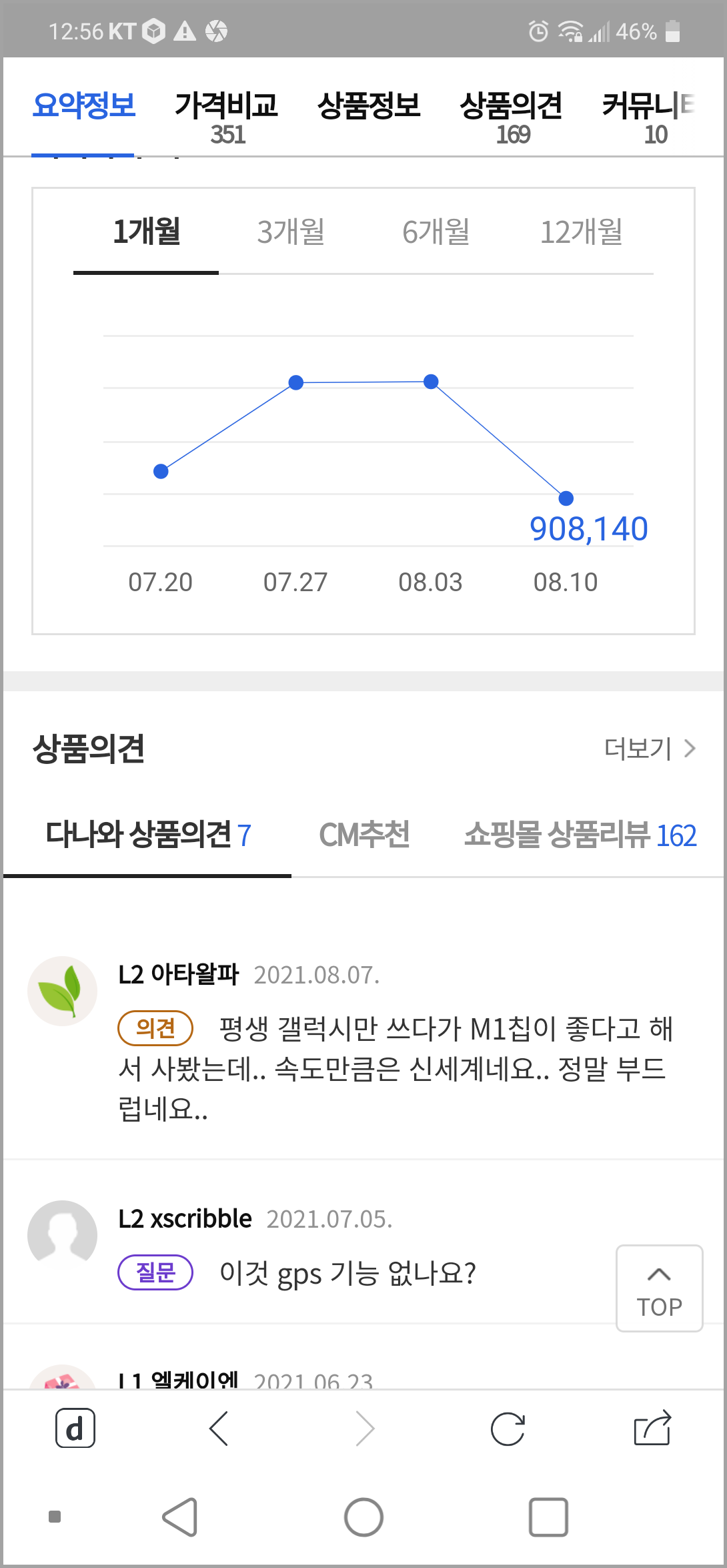Tap the 요약정보 tab
The height and width of the screenshot is (1568, 727).
click(84, 106)
